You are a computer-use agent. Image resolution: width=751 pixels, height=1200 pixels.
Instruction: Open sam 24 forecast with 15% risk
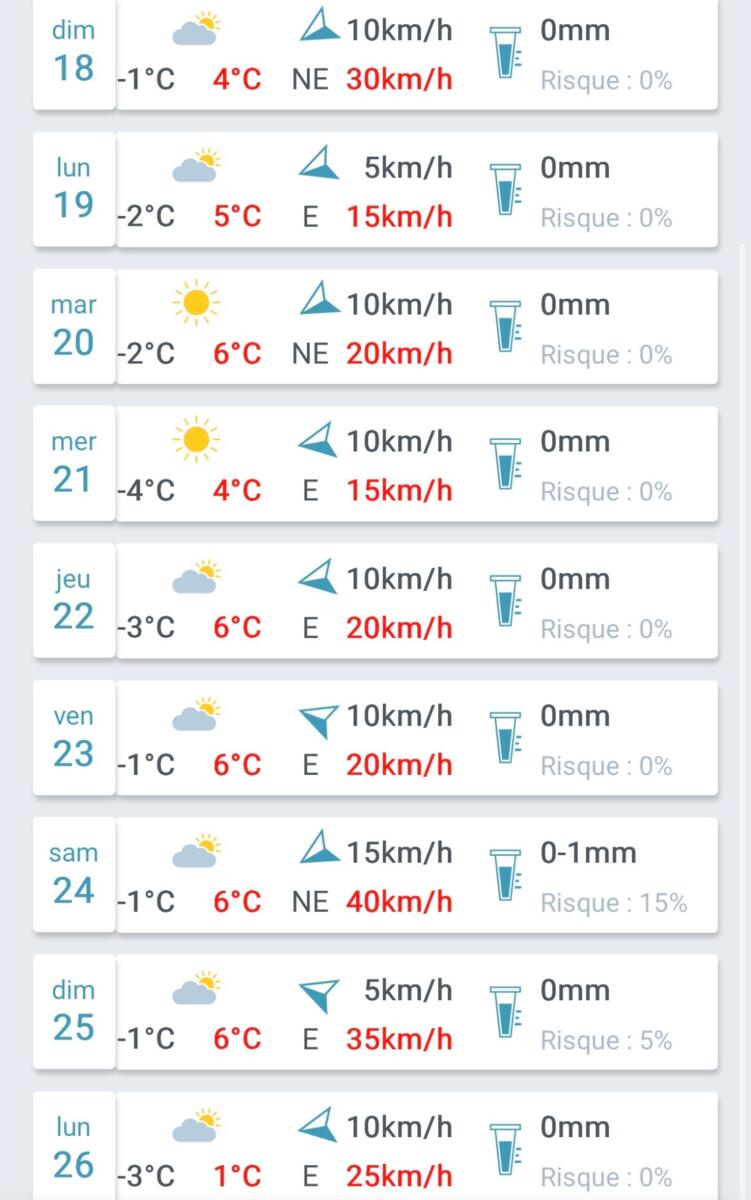(375, 875)
